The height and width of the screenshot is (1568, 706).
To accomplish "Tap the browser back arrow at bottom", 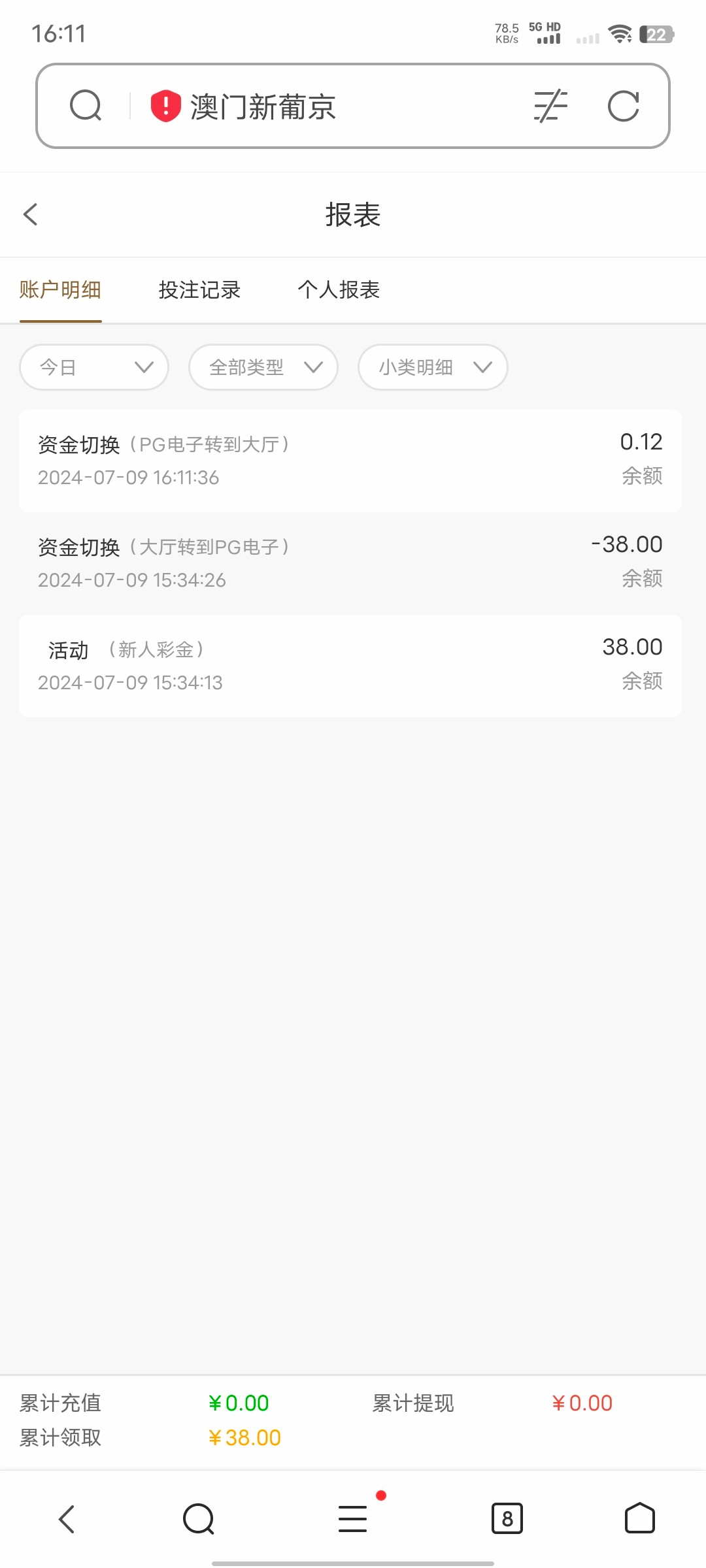I will [67, 1519].
